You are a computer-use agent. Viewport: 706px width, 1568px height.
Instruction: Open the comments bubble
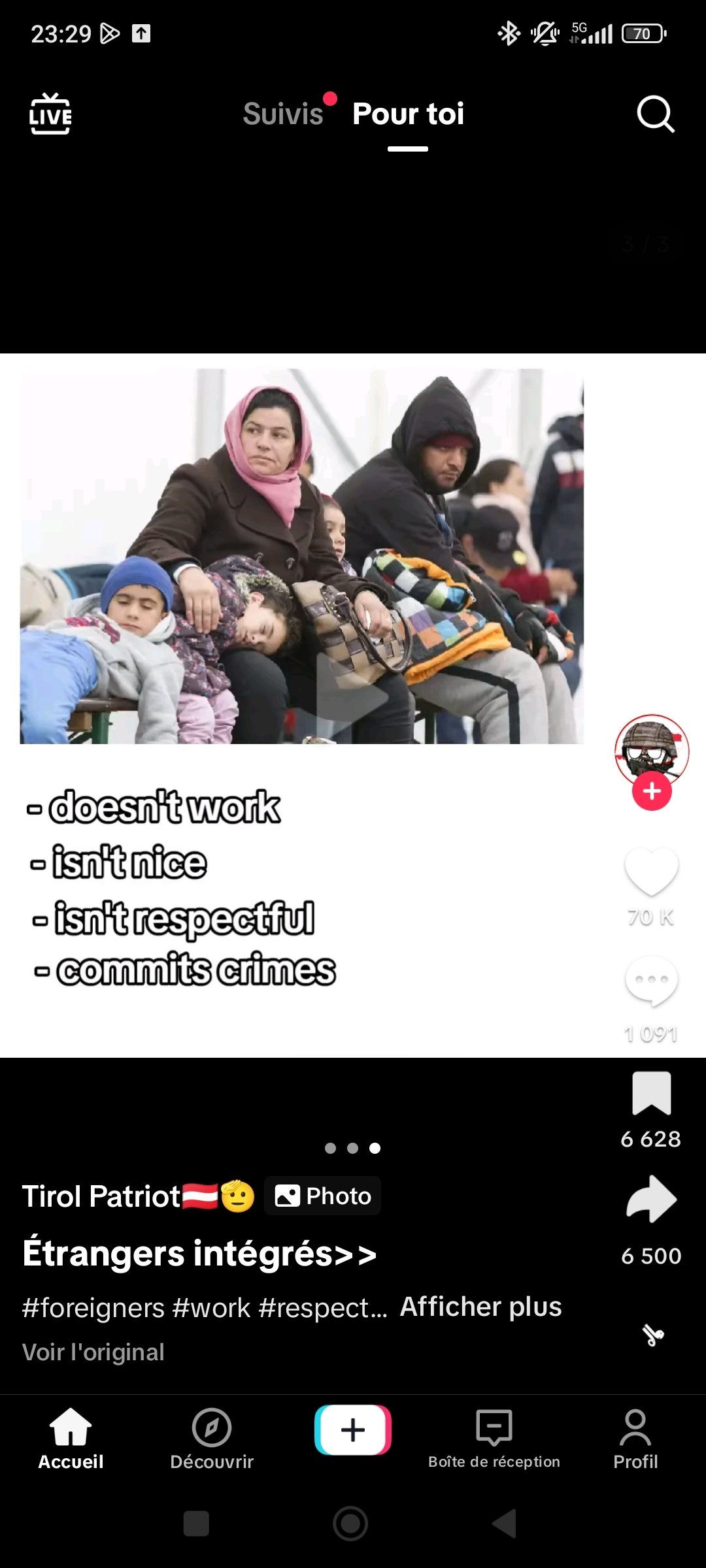tap(651, 981)
